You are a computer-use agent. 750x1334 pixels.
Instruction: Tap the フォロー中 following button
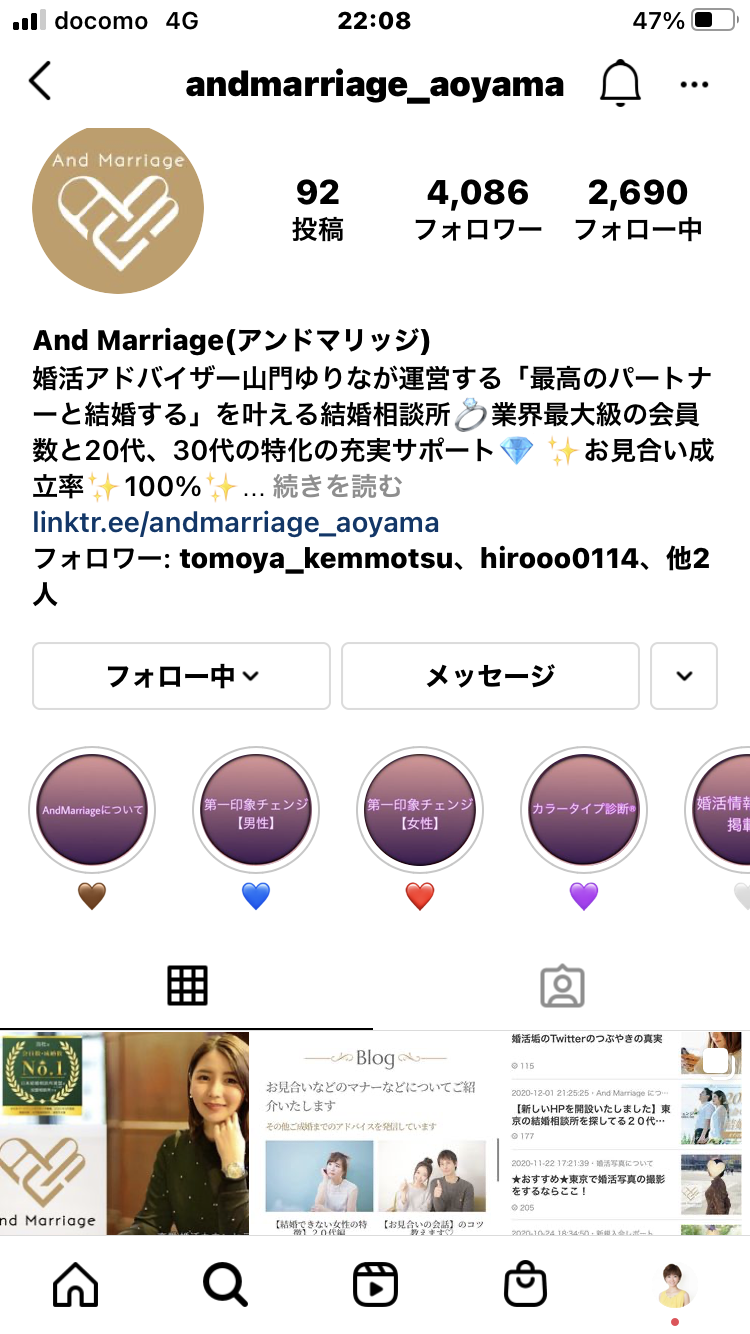tap(183, 676)
